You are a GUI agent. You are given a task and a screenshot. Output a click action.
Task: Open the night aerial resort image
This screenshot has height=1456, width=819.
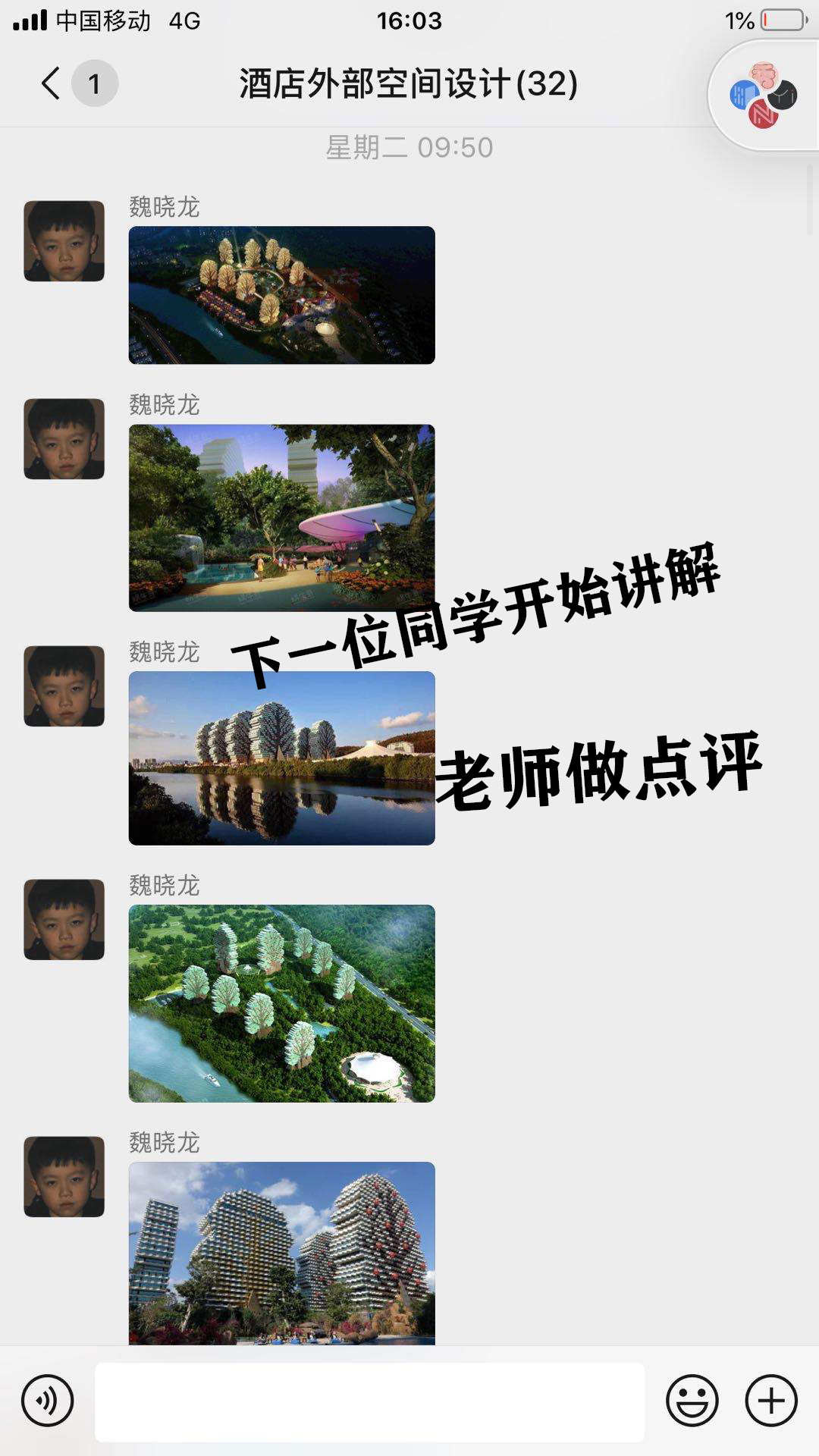(281, 295)
